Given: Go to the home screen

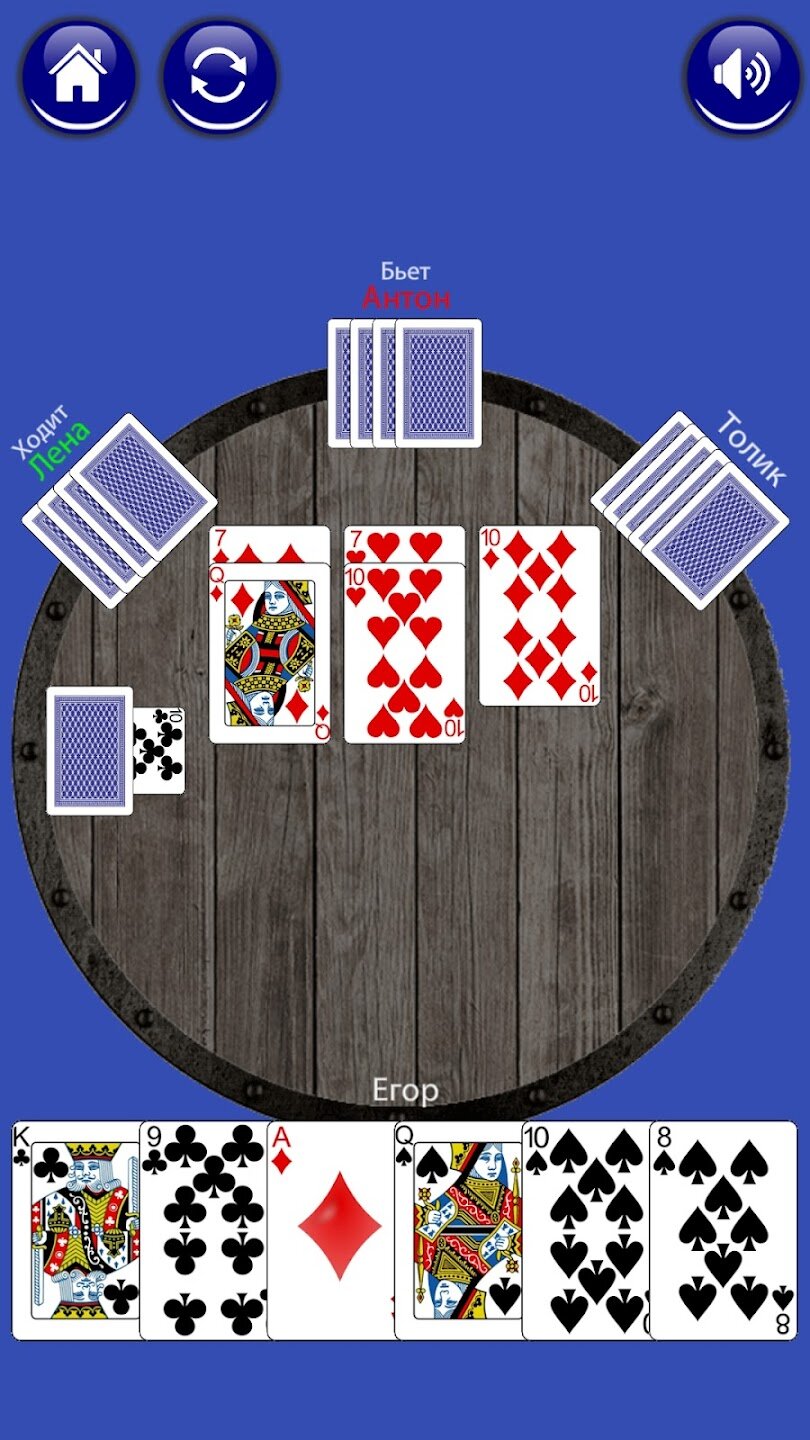Looking at the screenshot, I should (78, 76).
